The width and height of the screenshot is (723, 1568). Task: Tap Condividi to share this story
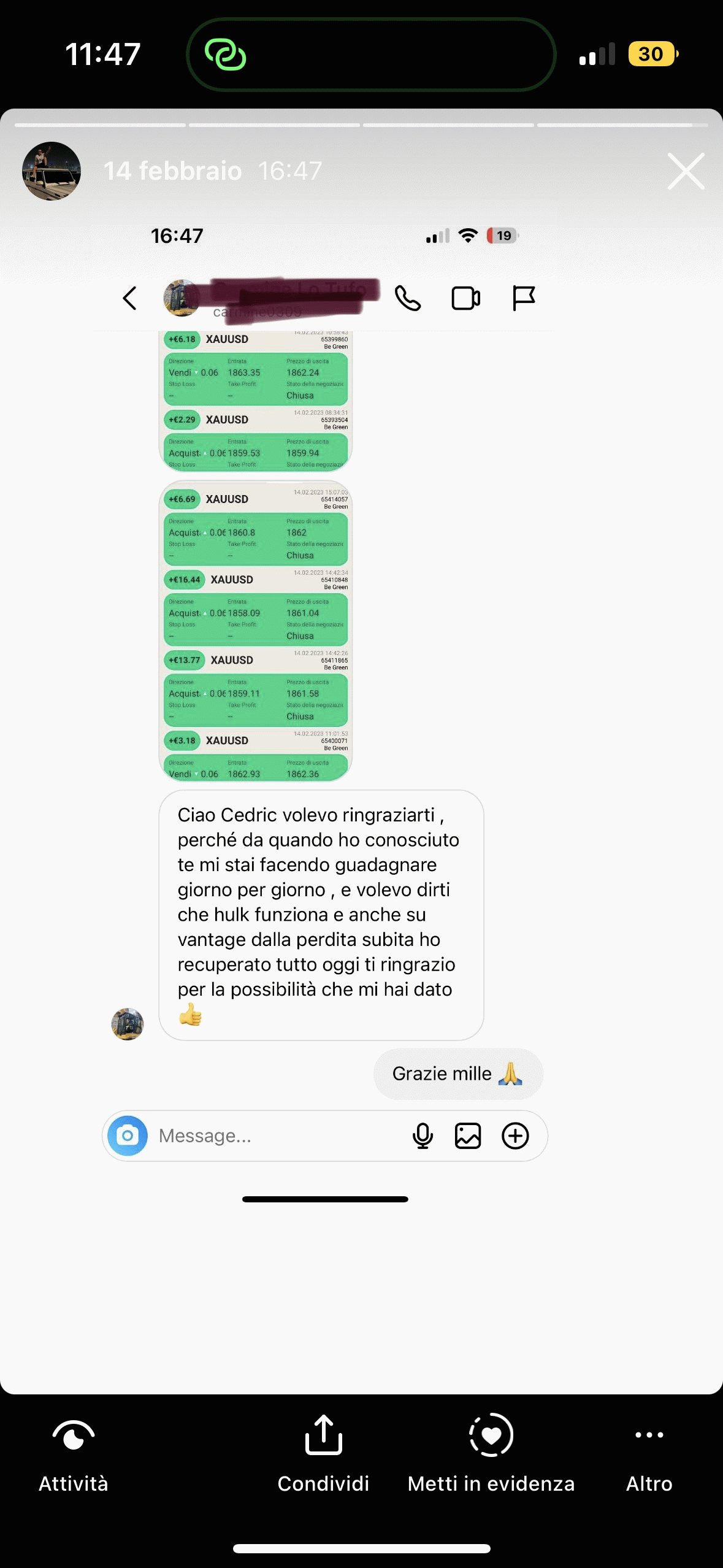coord(323,1453)
